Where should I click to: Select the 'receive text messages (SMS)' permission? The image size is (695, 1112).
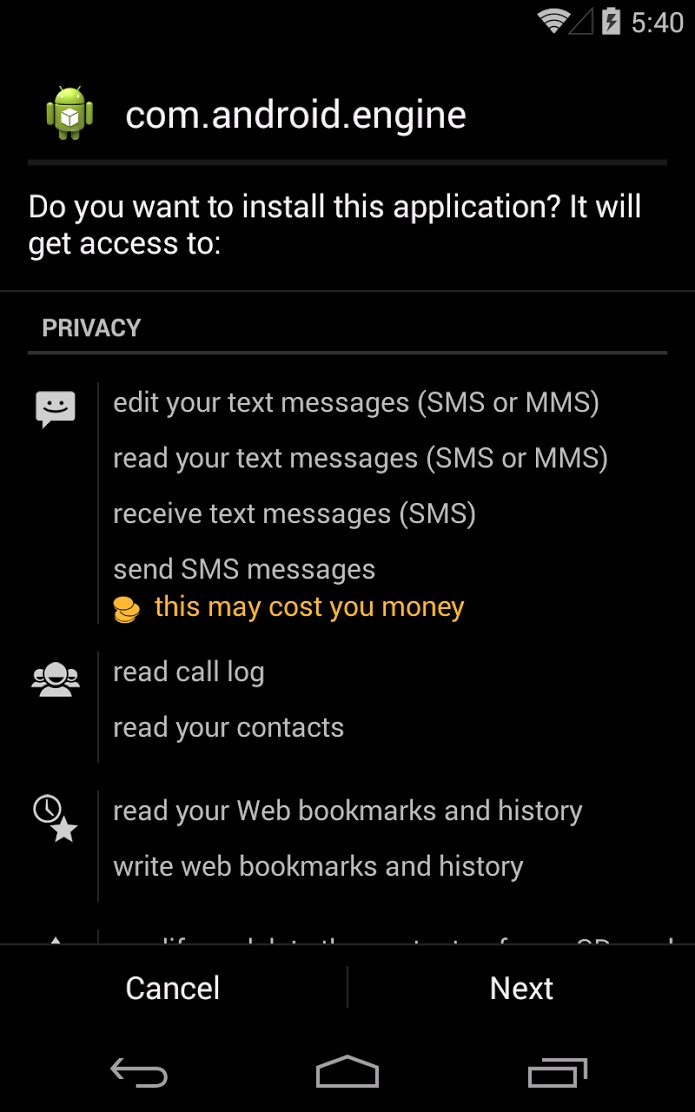[294, 514]
